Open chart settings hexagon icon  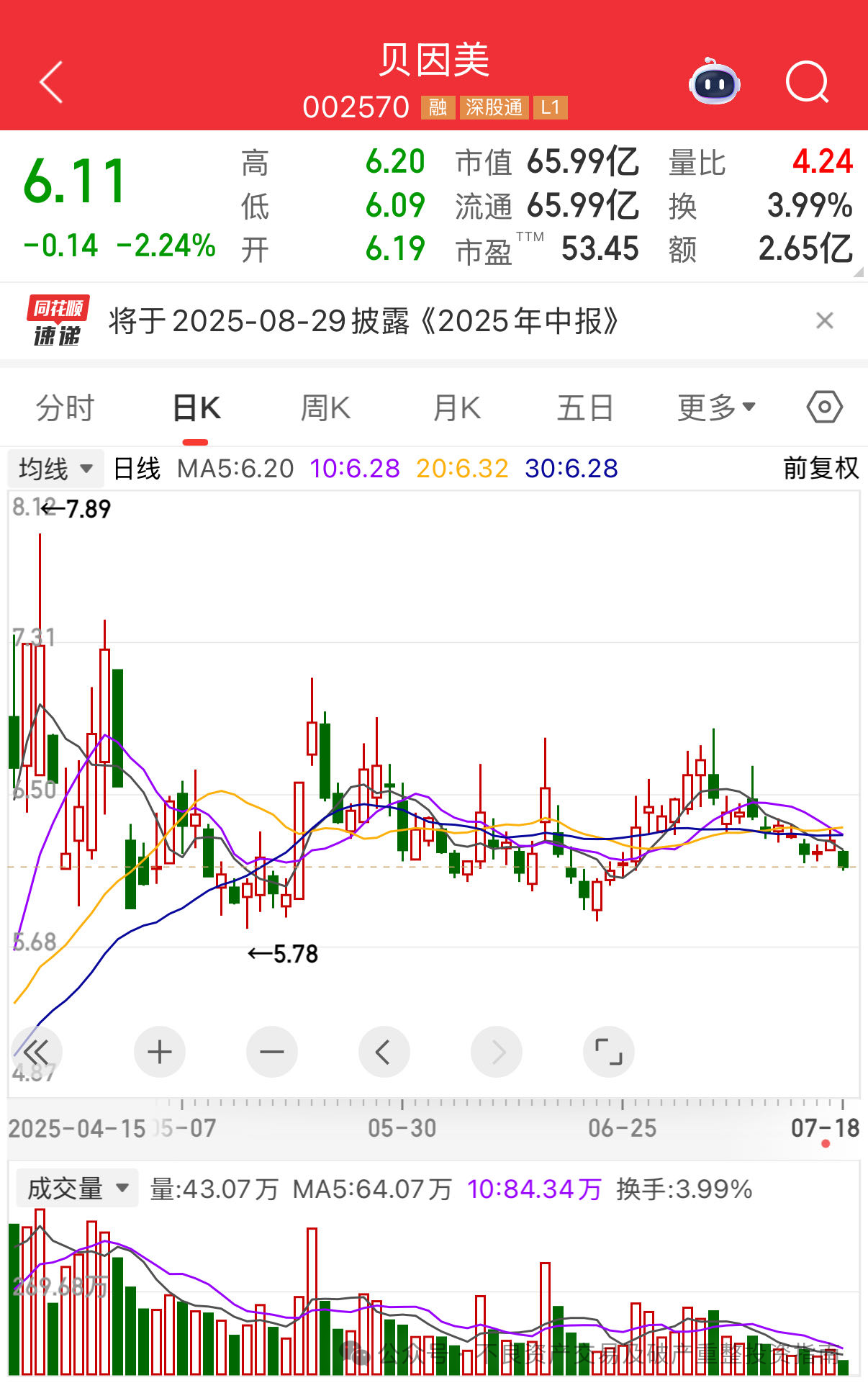coord(824,407)
